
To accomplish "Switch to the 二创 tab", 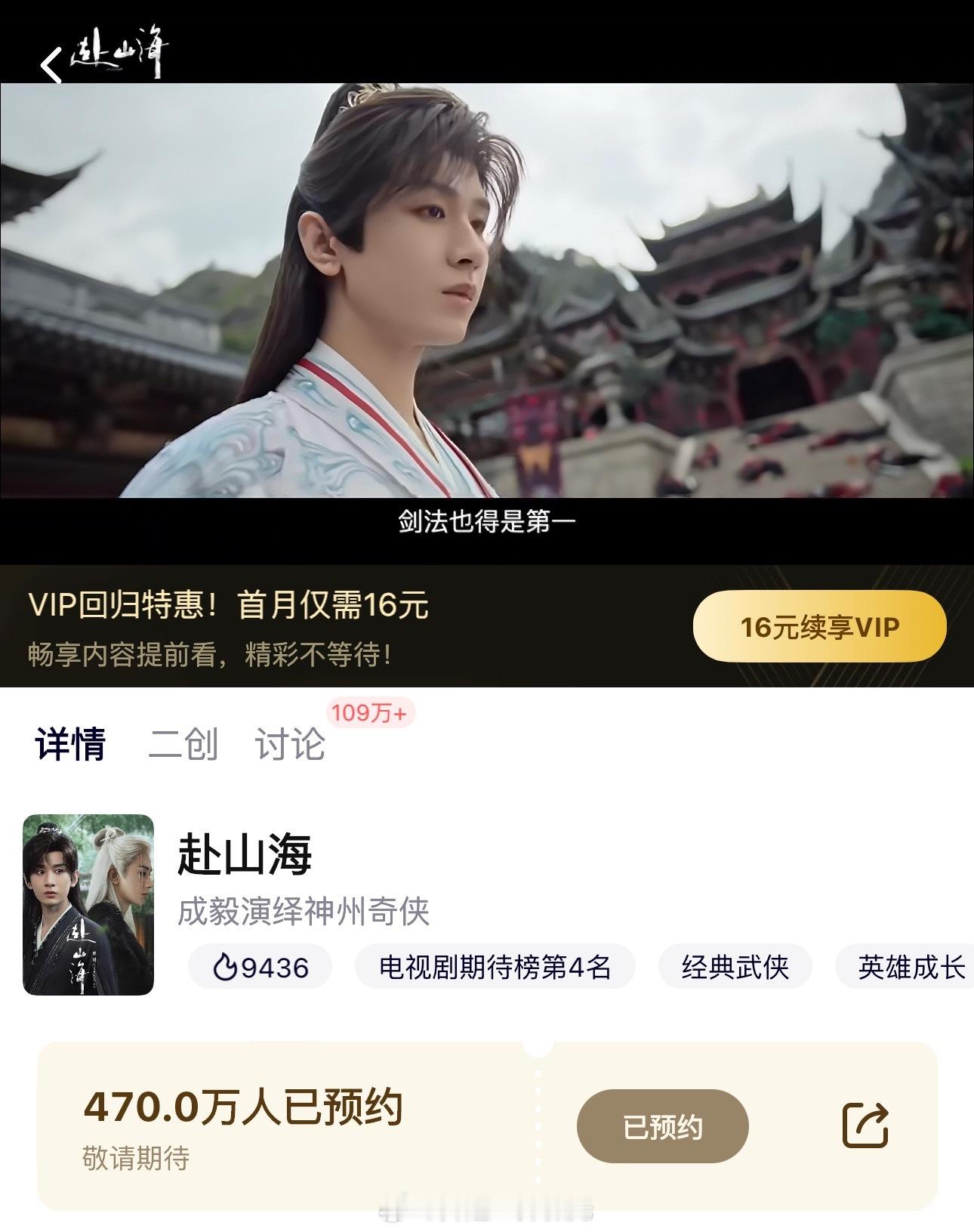I will point(183,744).
